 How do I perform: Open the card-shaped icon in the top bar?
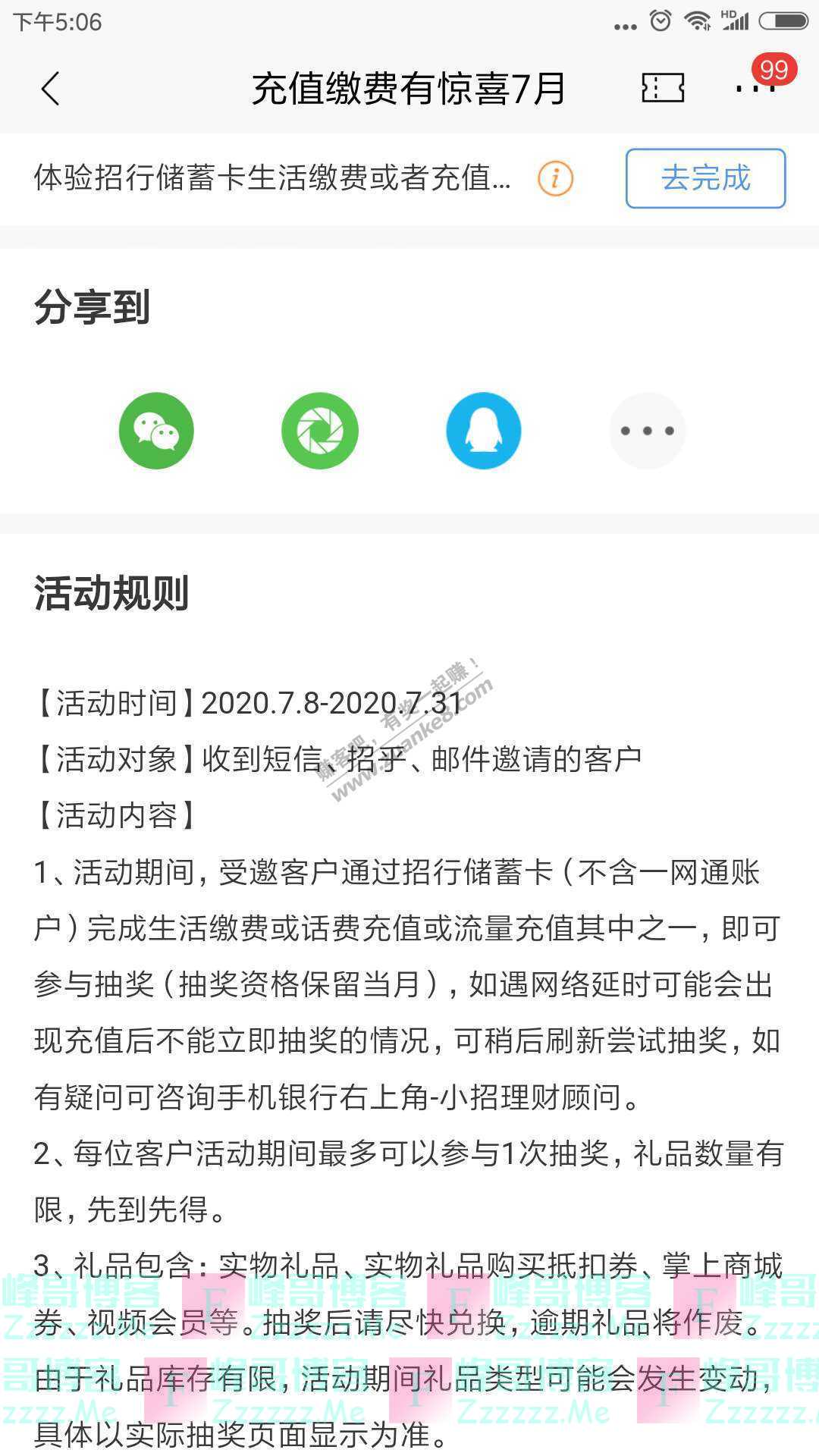(663, 88)
